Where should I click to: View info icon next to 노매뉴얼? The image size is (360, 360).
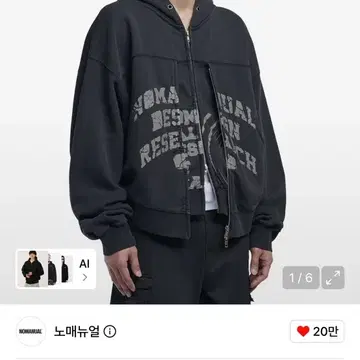click(x=110, y=332)
